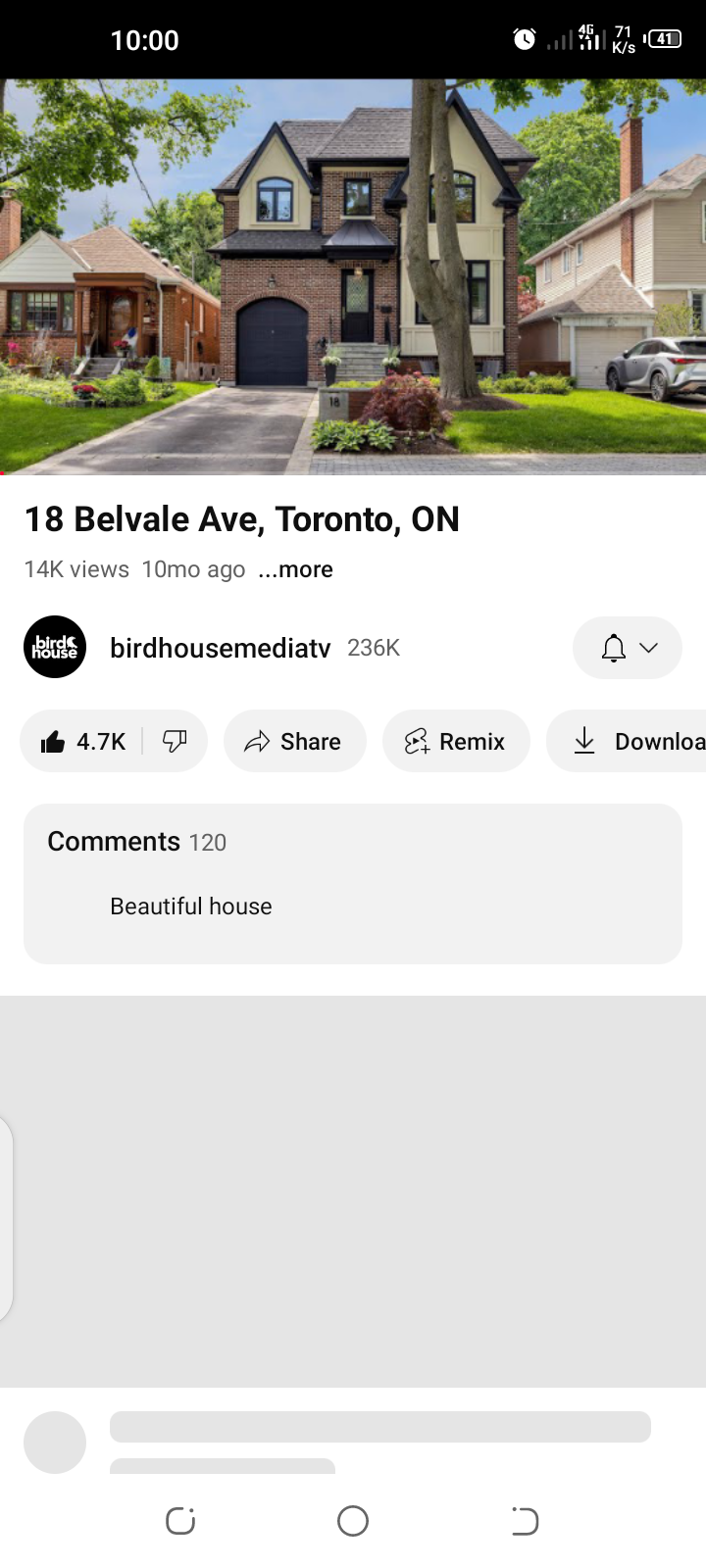This screenshot has width=706, height=1568.
Task: Open the birdhousemediatv channel name
Action: pos(220,648)
